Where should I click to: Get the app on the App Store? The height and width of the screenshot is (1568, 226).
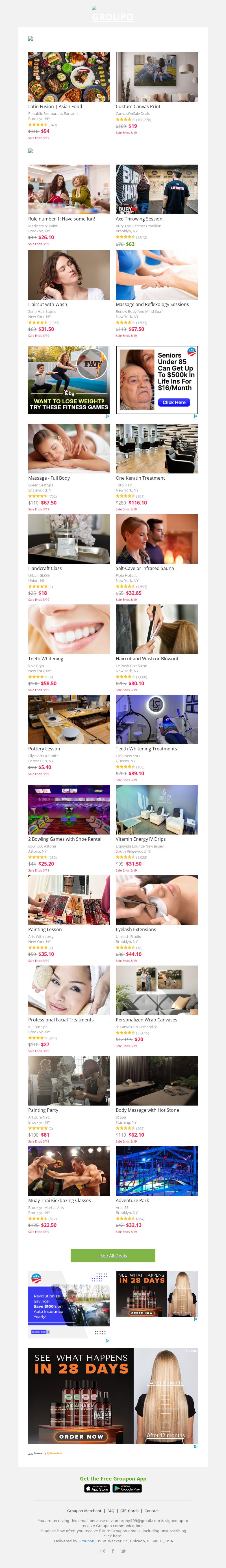97,1488
